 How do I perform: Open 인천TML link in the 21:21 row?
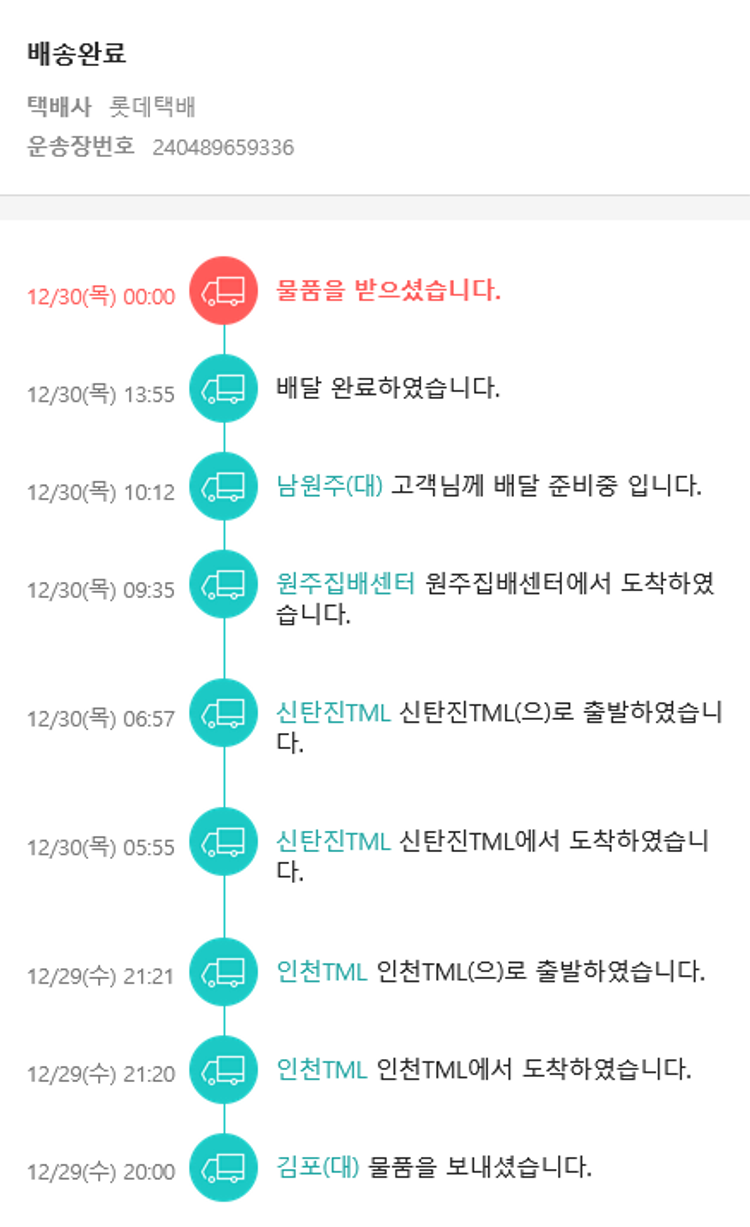click(x=322, y=970)
